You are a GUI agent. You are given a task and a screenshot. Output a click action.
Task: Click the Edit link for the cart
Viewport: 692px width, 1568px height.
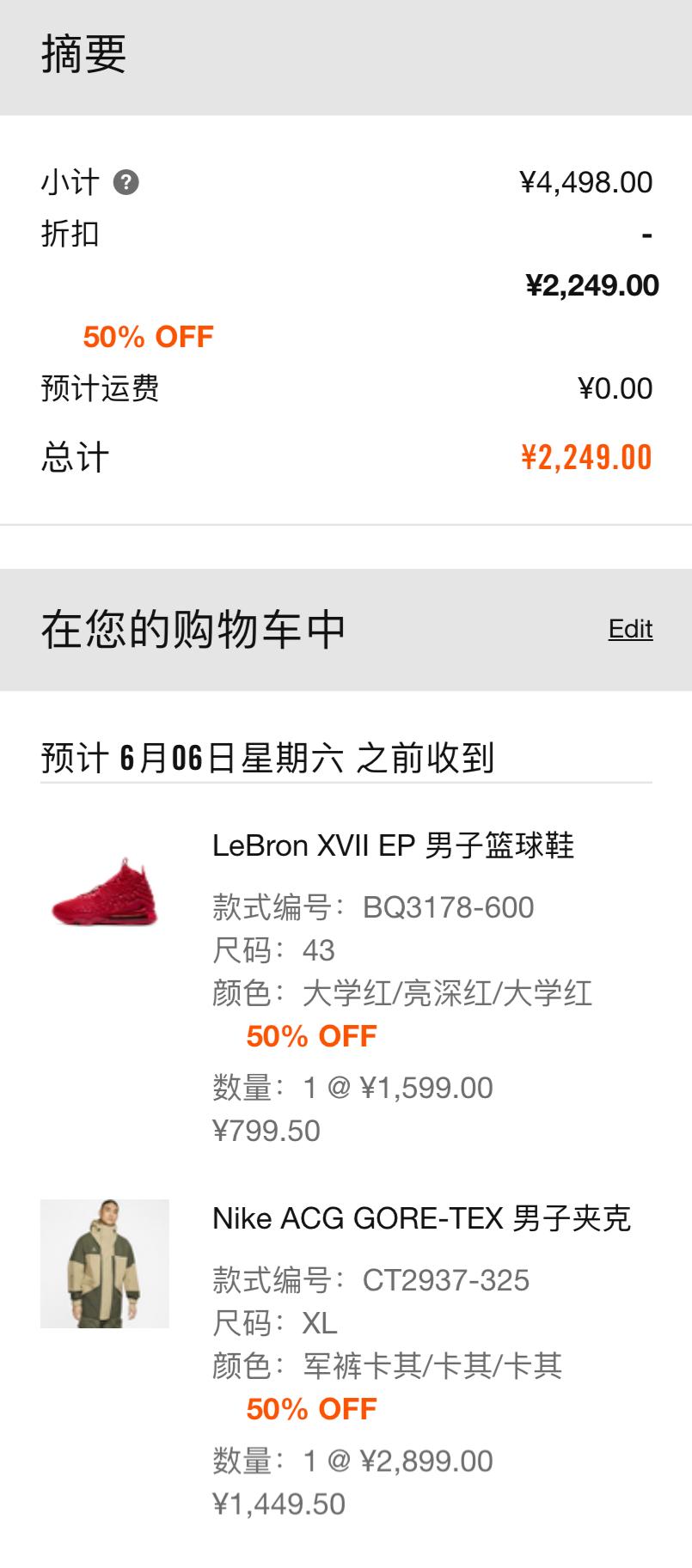pos(630,629)
